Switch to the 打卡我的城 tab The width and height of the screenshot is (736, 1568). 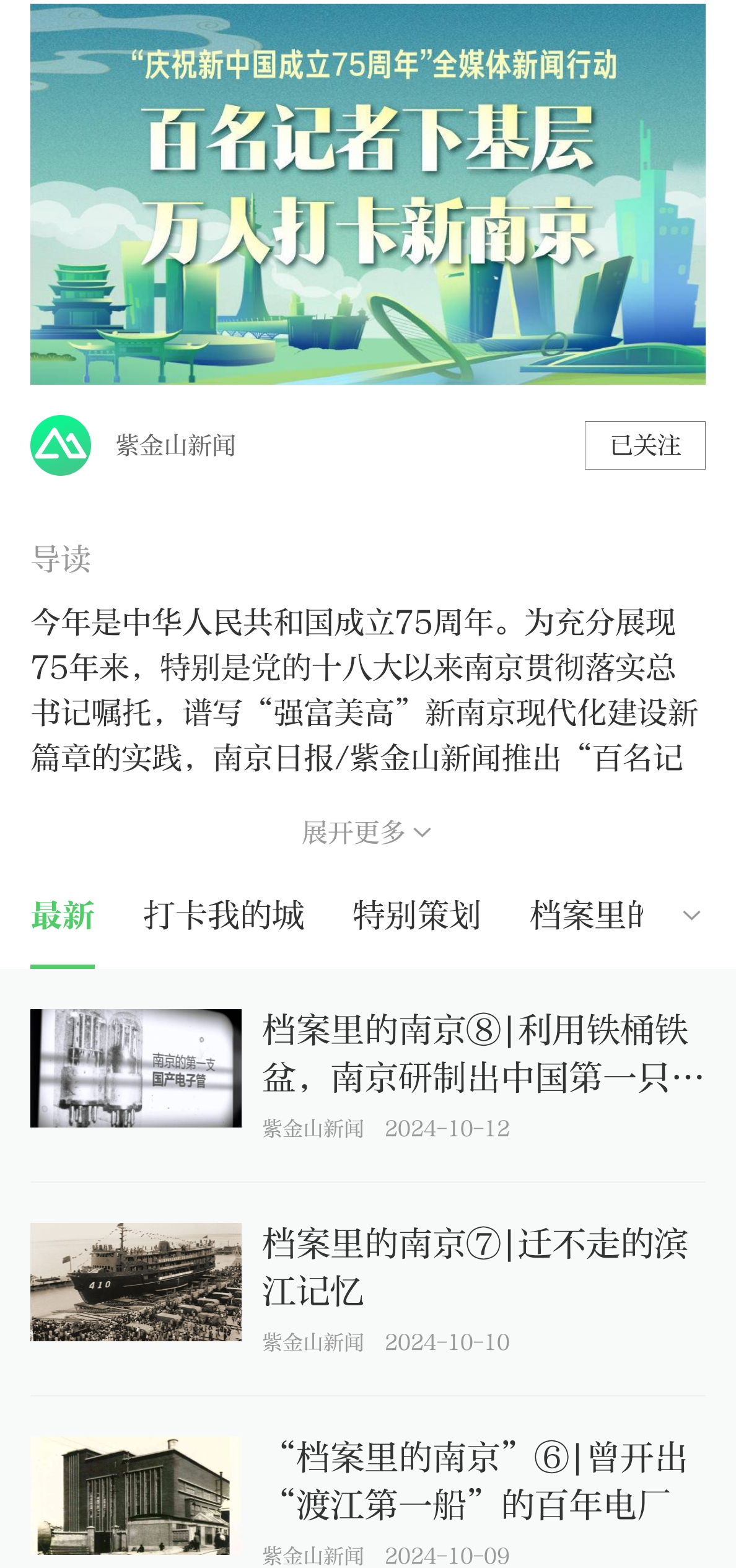(224, 915)
